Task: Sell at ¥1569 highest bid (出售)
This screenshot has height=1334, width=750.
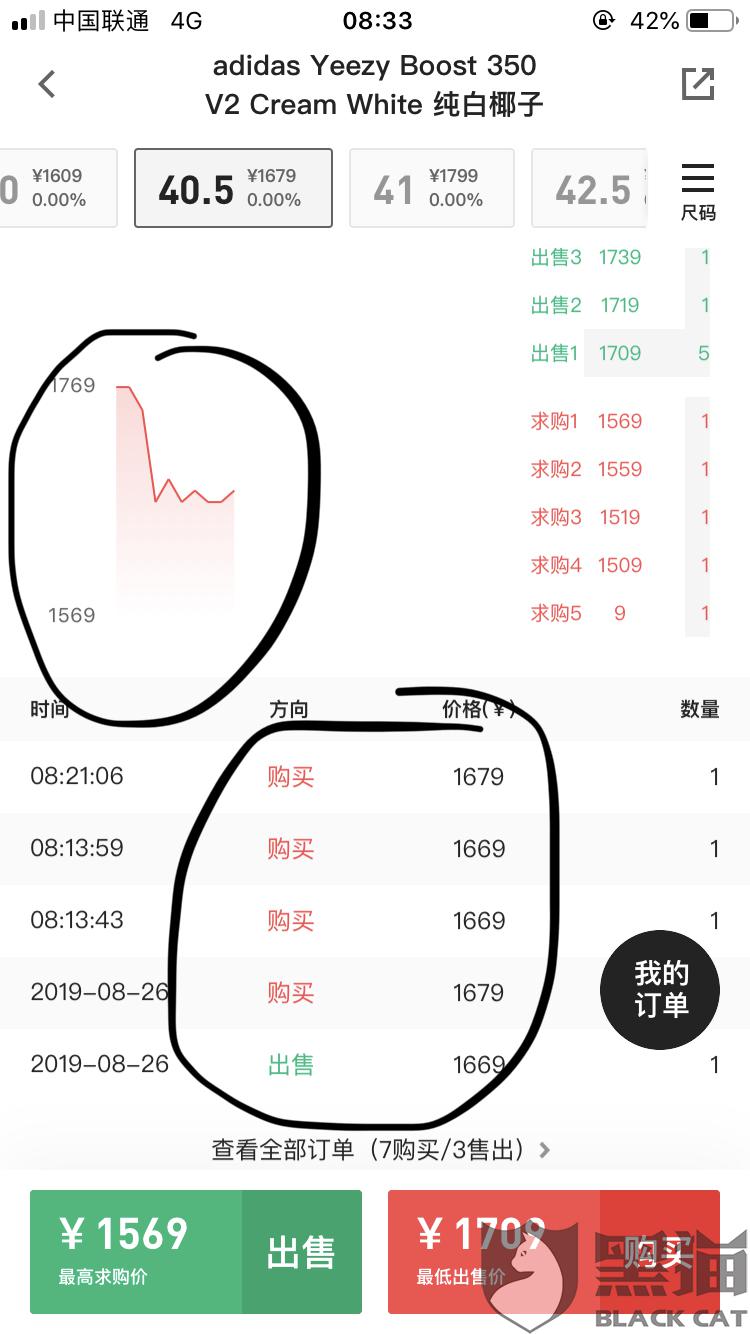Action: tap(196, 1251)
